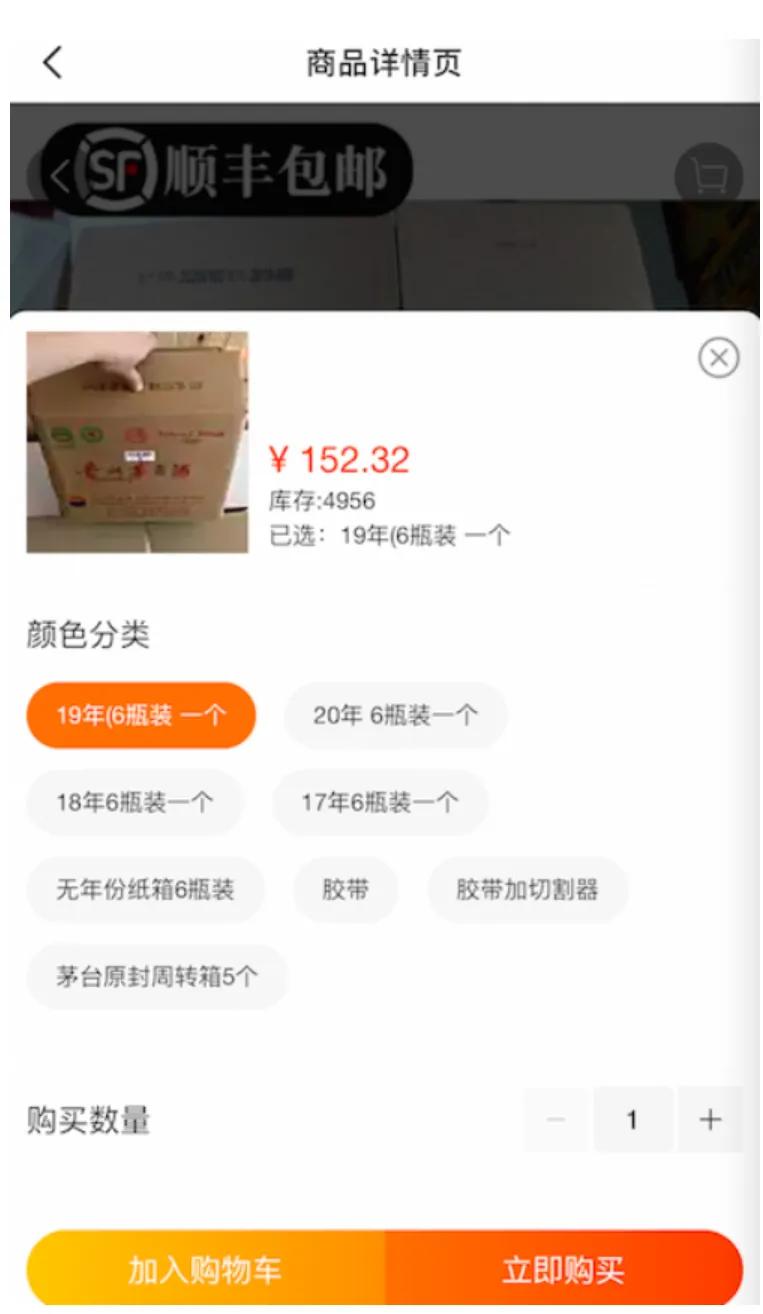The height and width of the screenshot is (1314, 763).
Task: Select the 胶带加切割器 variant
Action: pyautogui.click(x=528, y=889)
